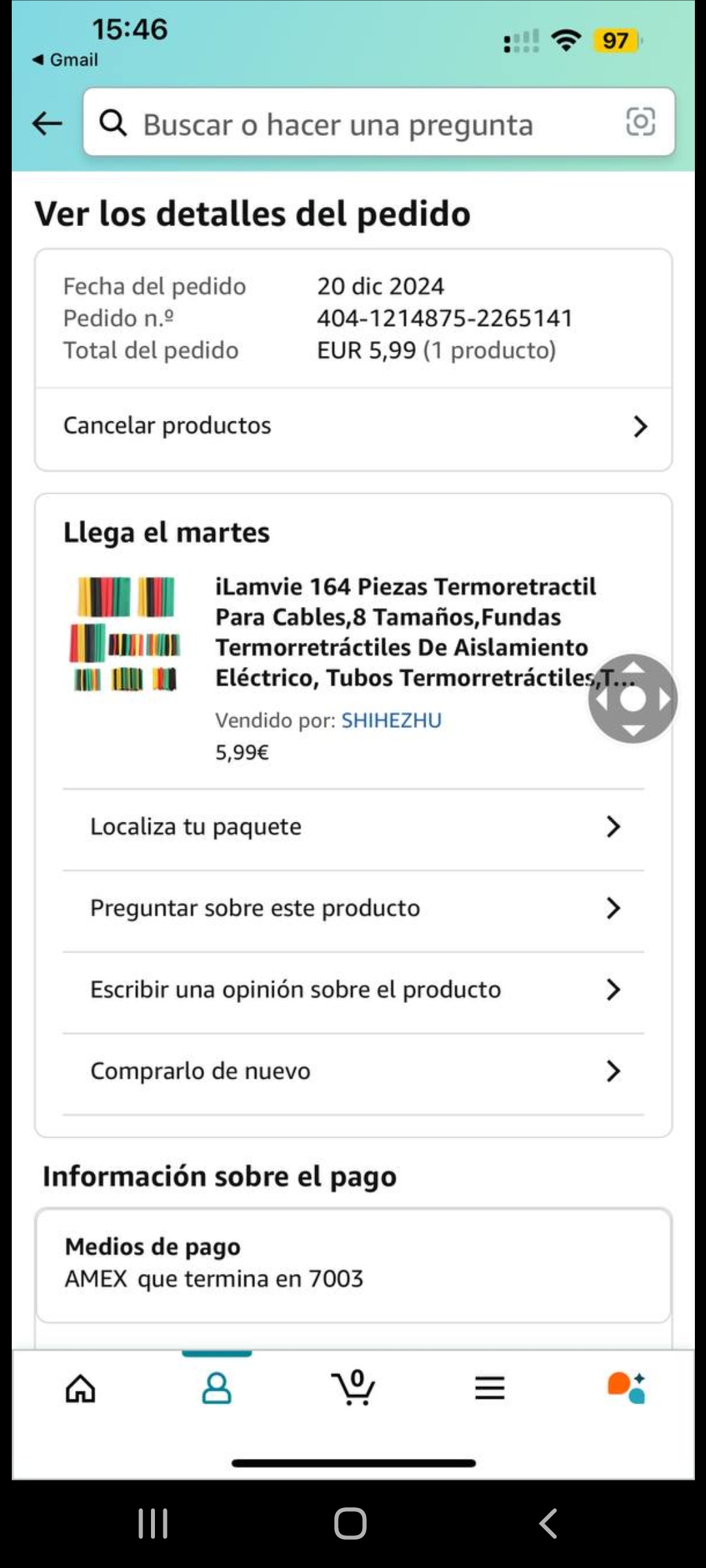Open Cancelar productos
The image size is (706, 1568).
coord(353,426)
